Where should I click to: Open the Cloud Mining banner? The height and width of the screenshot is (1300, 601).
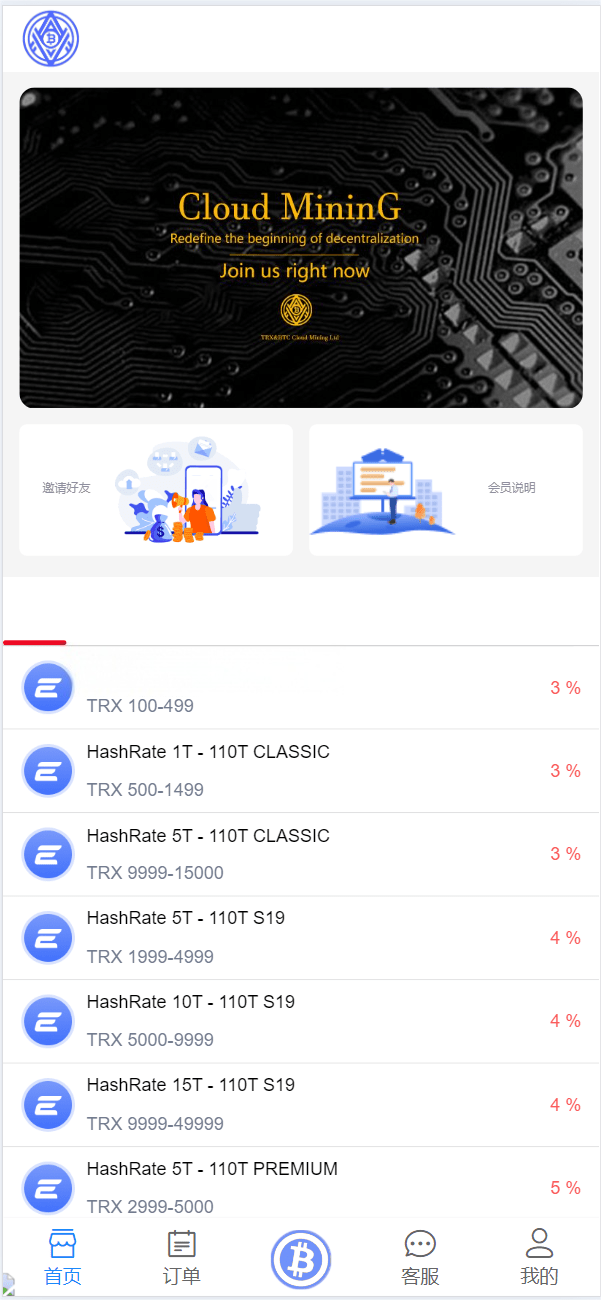click(x=300, y=247)
